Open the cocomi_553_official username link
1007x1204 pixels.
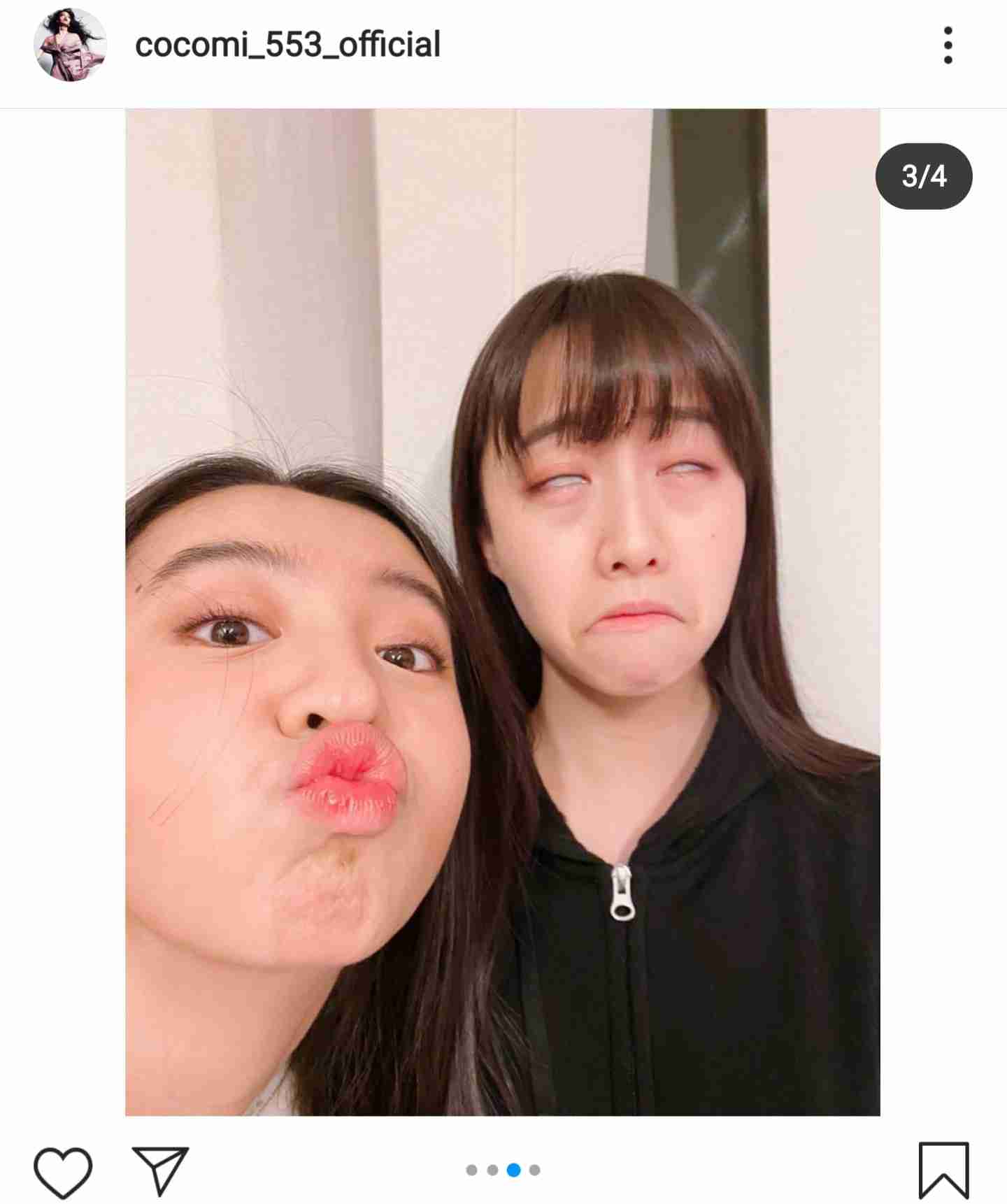pyautogui.click(x=287, y=45)
